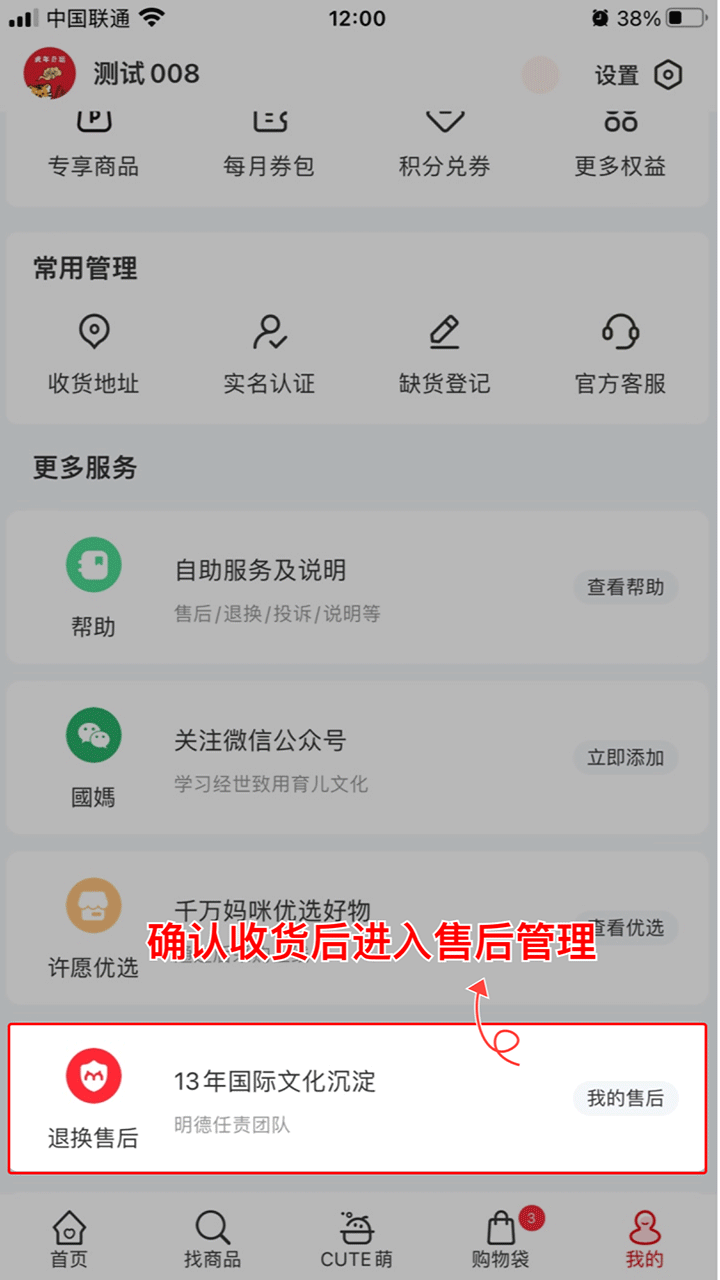720x1280 pixels.
Task: Tap the 我的售后 button
Action: [625, 1098]
